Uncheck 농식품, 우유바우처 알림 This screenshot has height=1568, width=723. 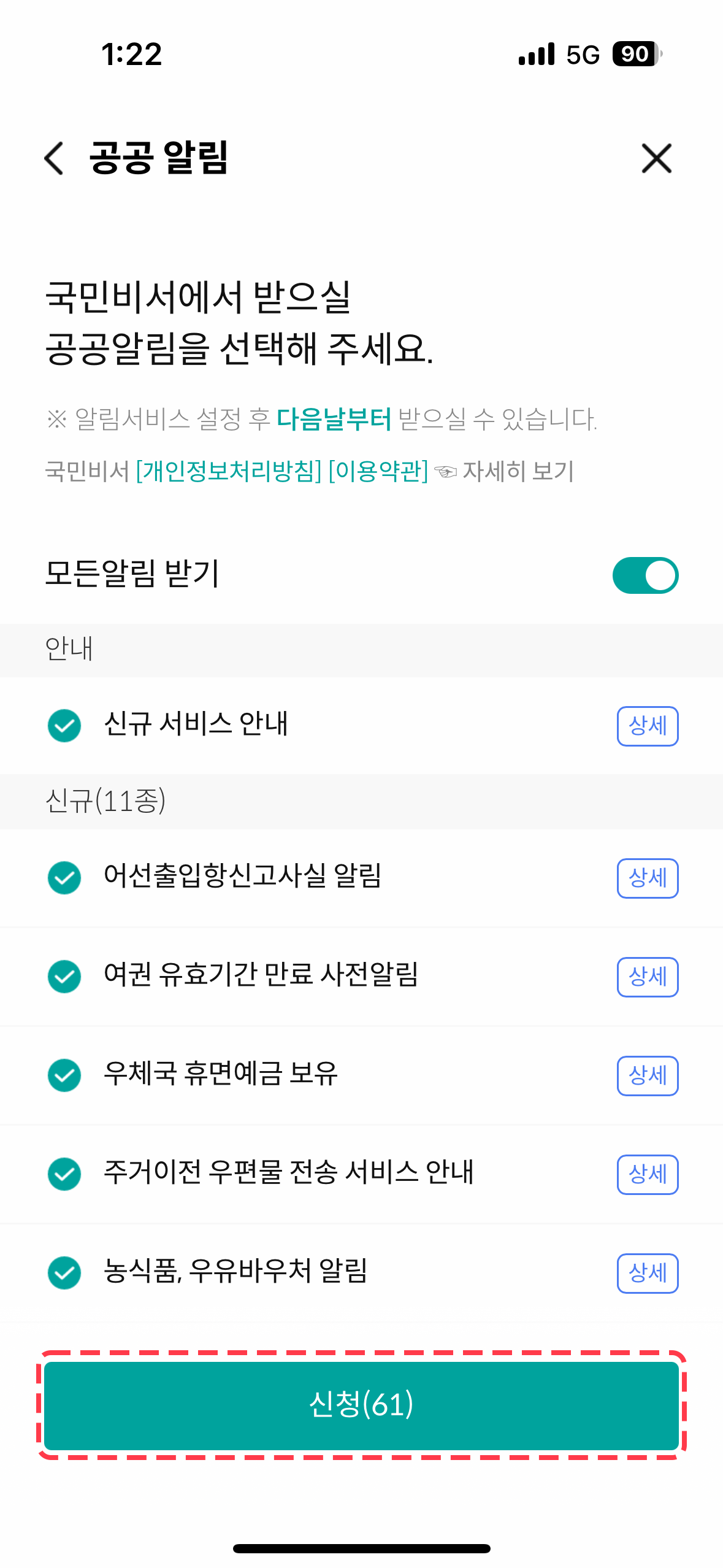64,1273
